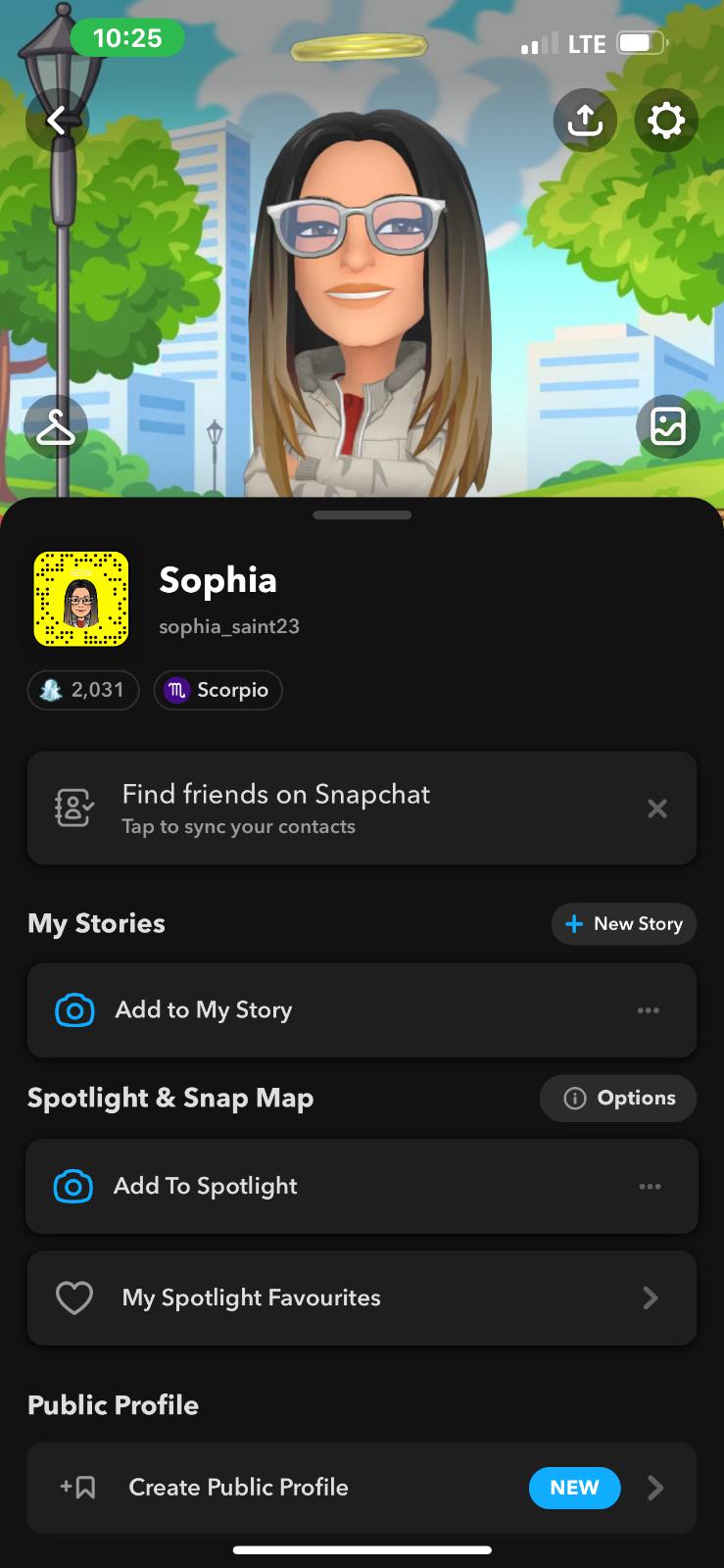The height and width of the screenshot is (1568, 724).
Task: Open the Snapcode with Sophia's avatar
Action: click(81, 599)
